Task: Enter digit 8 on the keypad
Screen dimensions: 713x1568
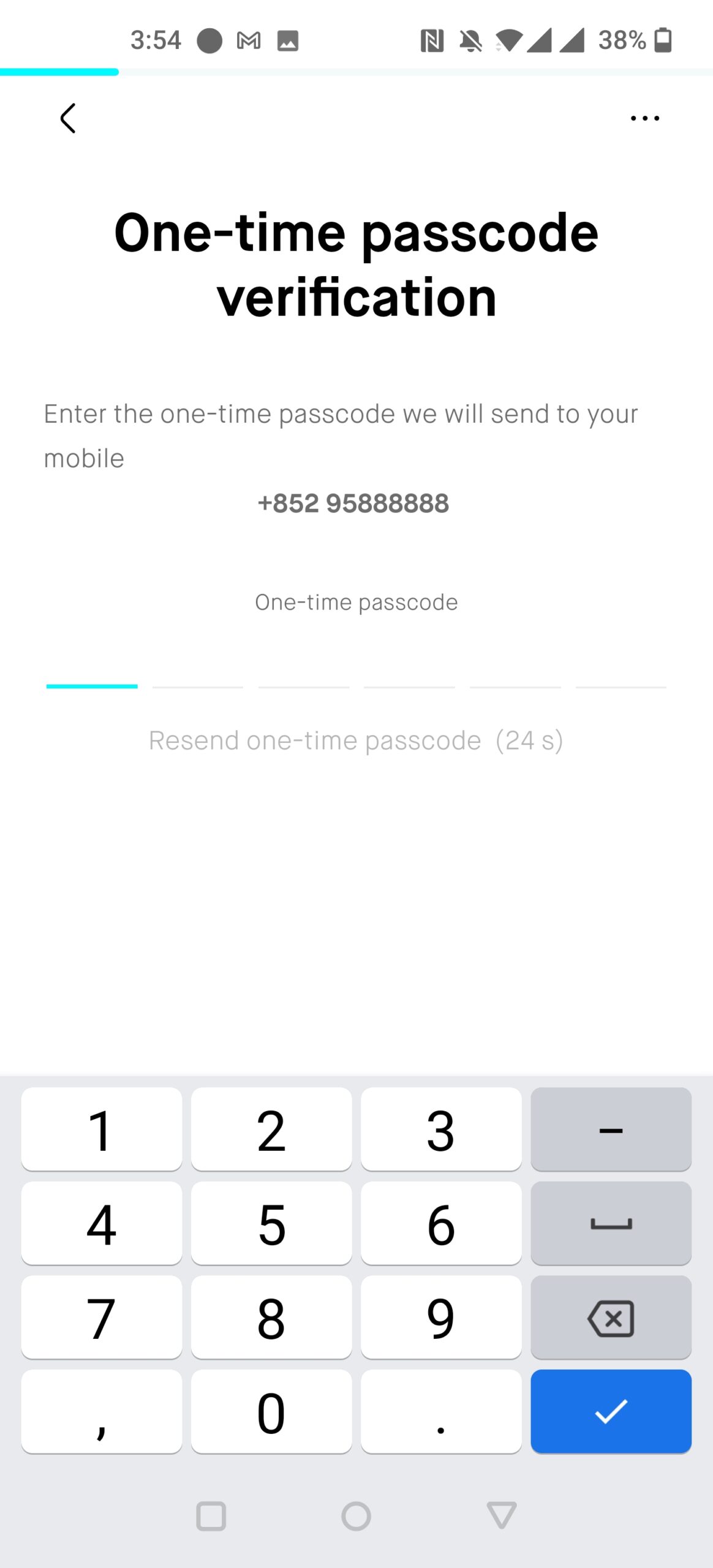Action: [x=271, y=1317]
